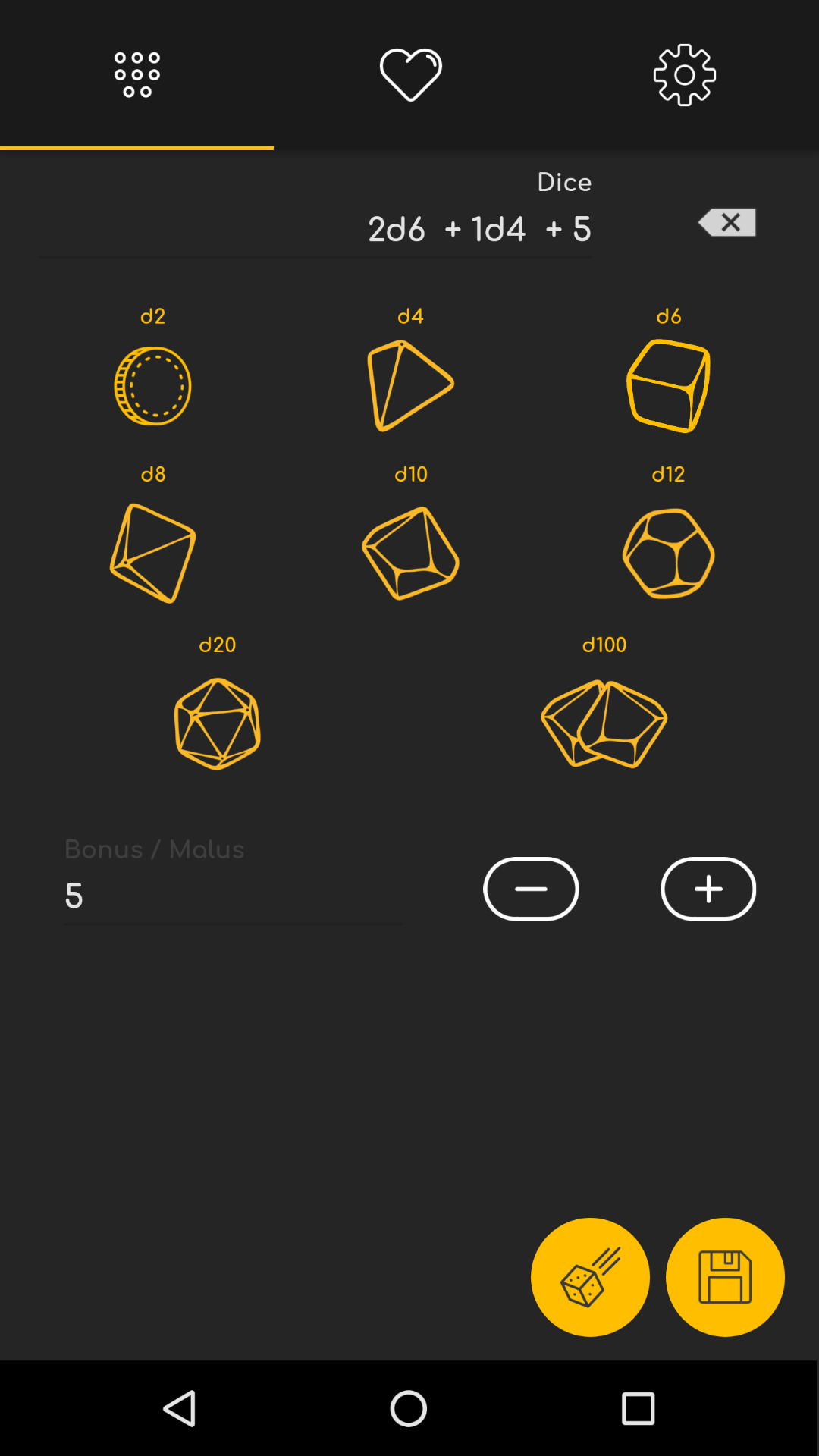Decrease the bonus with the minus button
This screenshot has height=1456, width=819.
click(x=531, y=889)
